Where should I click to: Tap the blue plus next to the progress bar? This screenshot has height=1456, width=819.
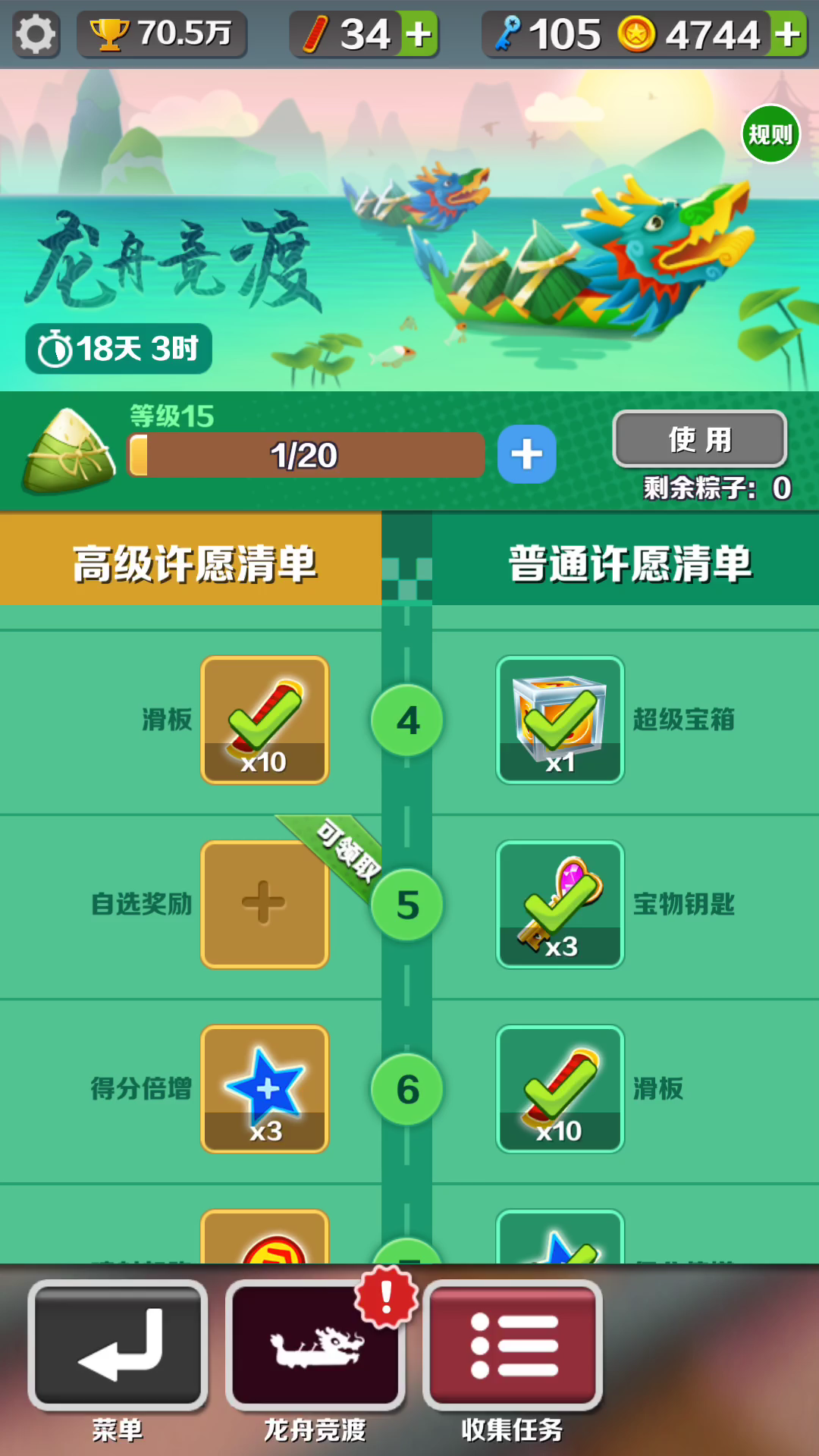526,454
